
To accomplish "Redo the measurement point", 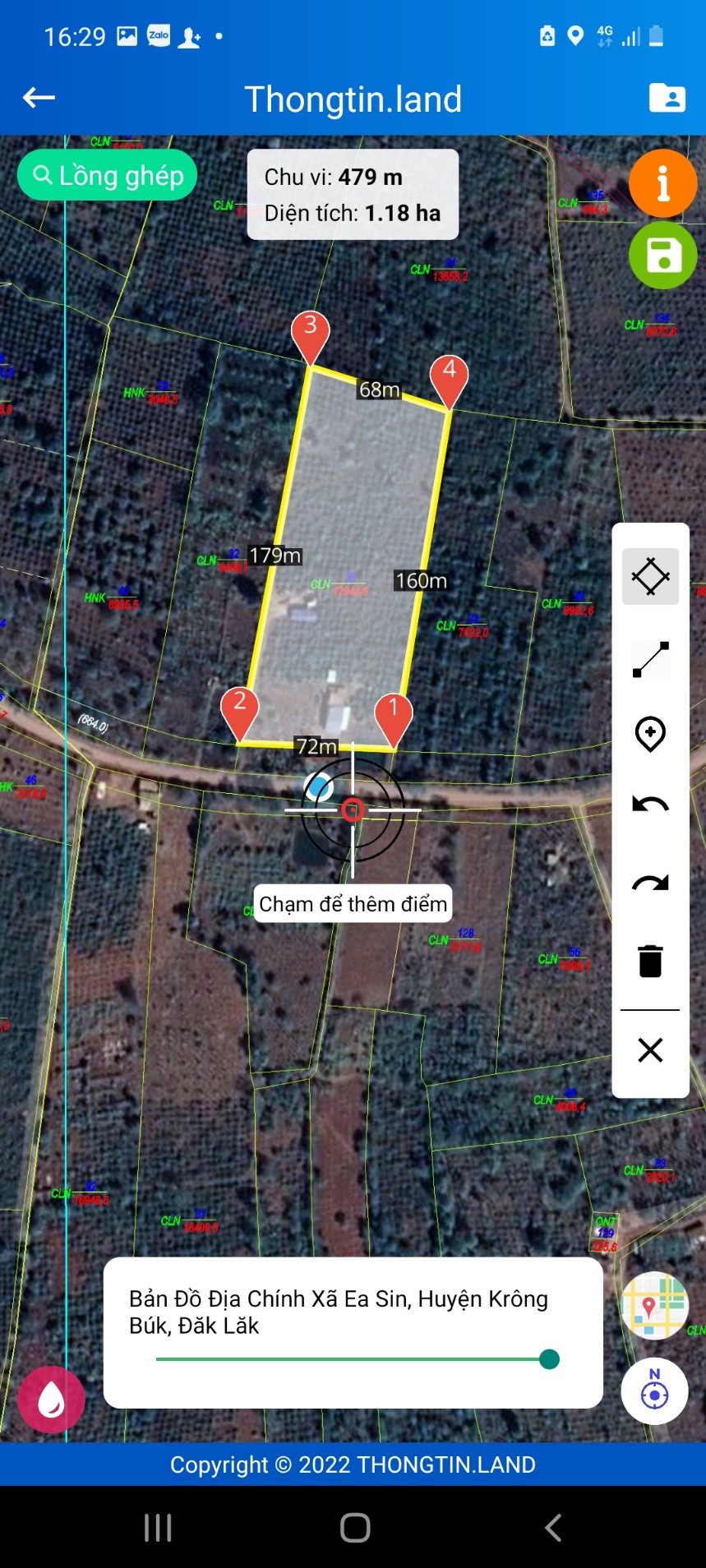I will [x=650, y=883].
